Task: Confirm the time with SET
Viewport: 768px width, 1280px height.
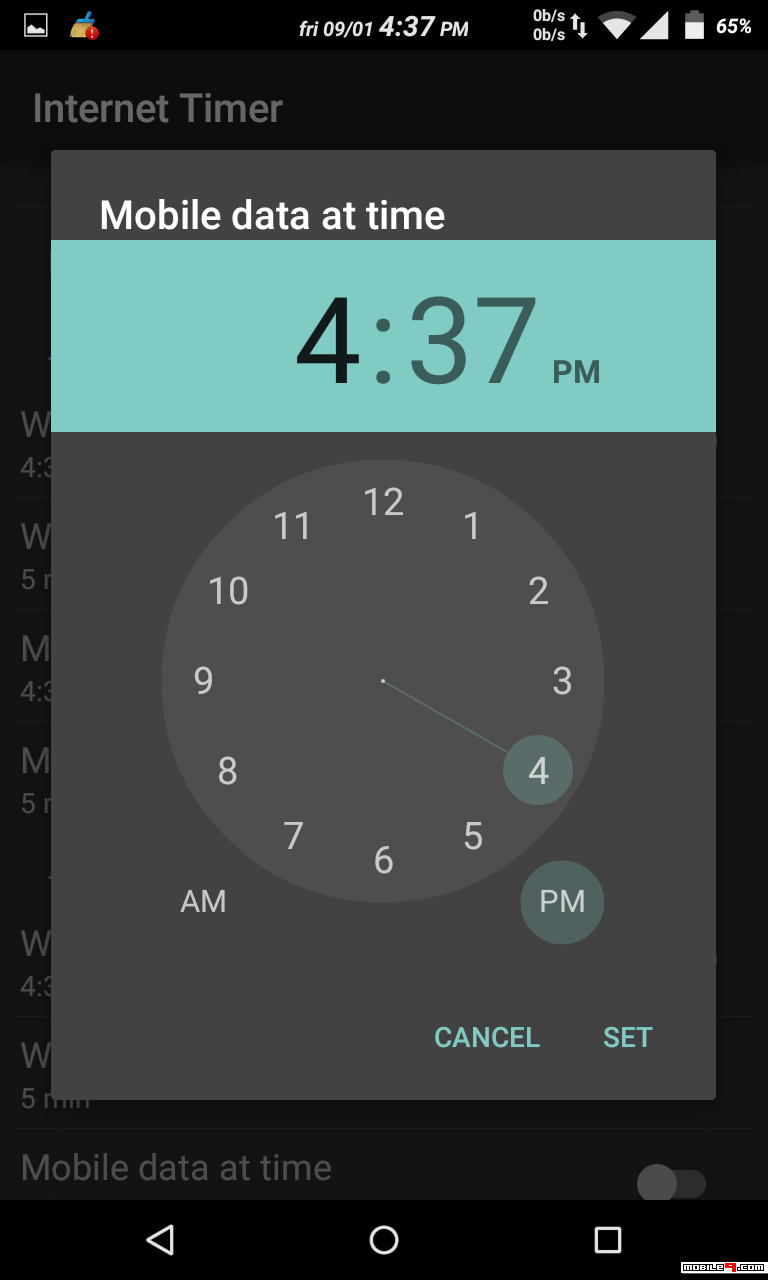Action: 627,1037
